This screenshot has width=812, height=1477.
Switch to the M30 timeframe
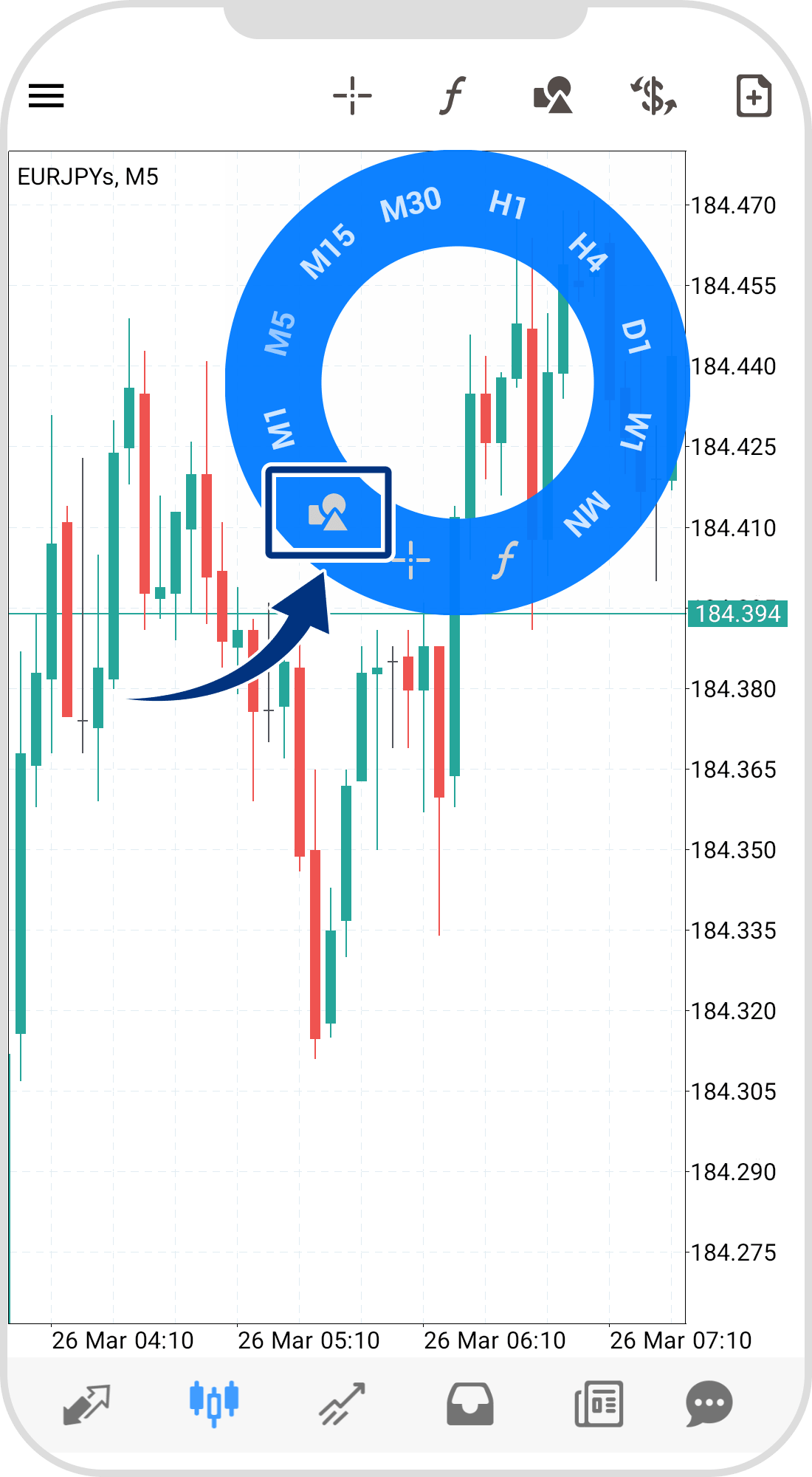410,205
